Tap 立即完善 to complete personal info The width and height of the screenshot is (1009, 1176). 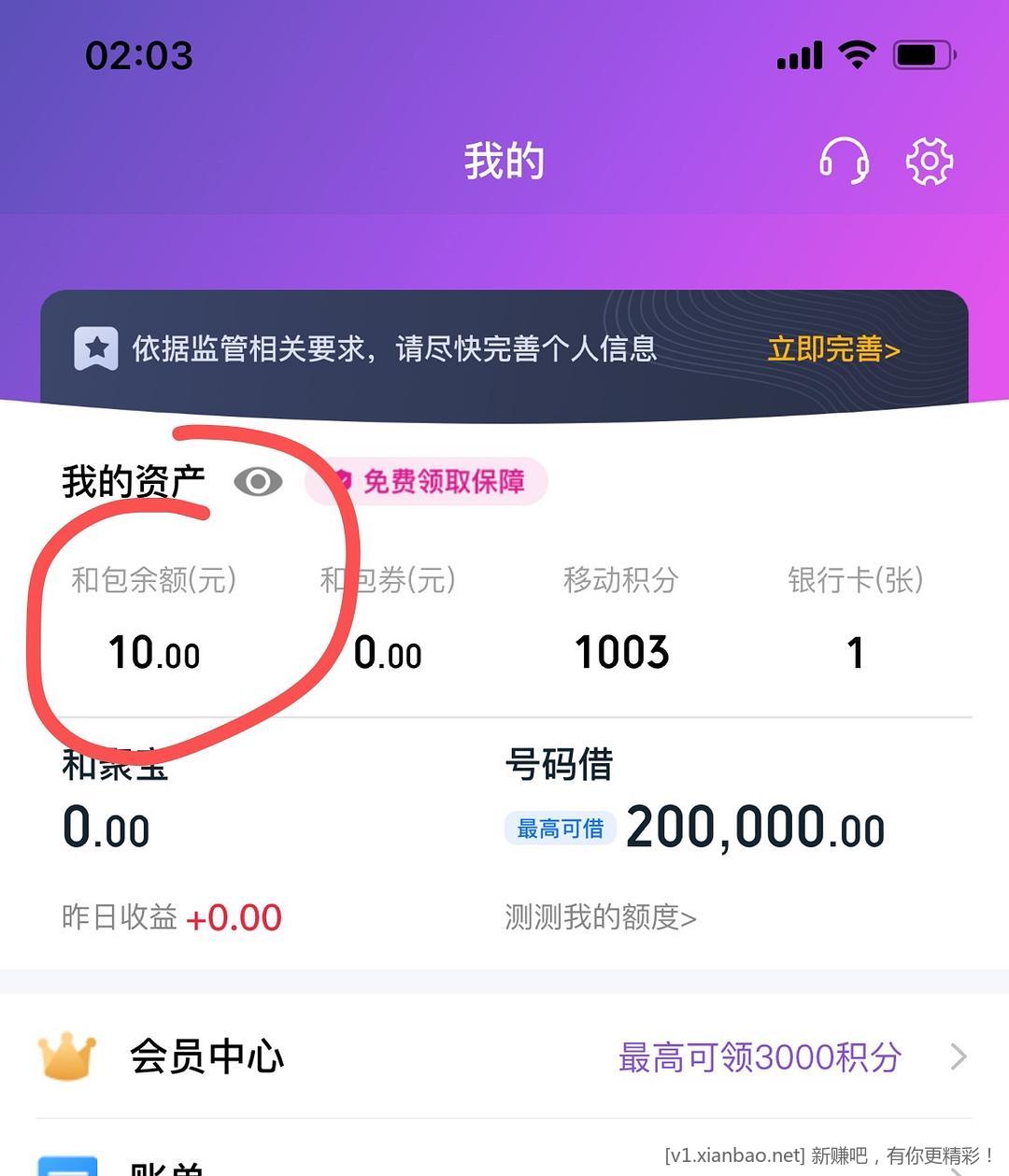(833, 349)
